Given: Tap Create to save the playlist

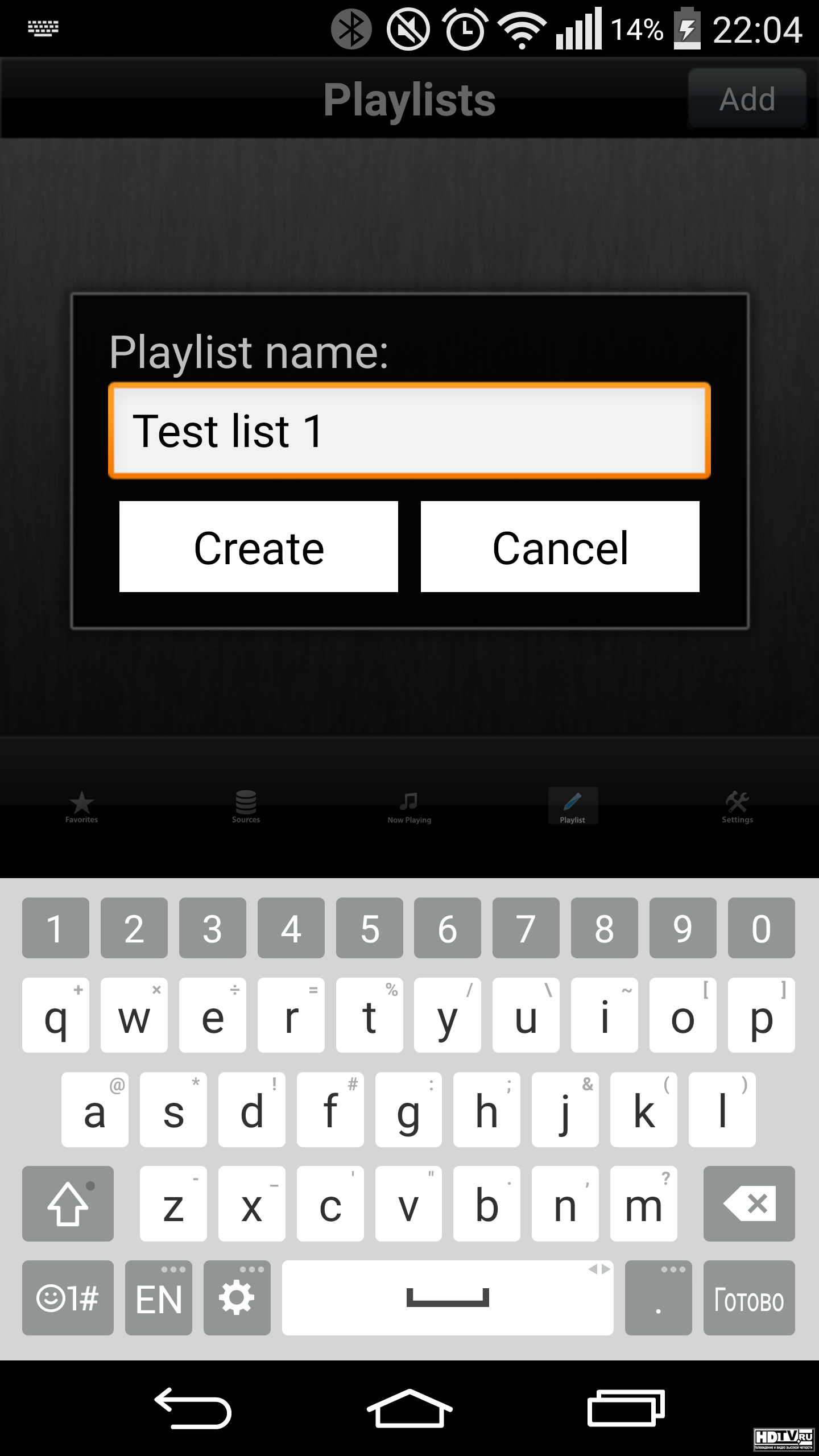Looking at the screenshot, I should click(x=259, y=547).
